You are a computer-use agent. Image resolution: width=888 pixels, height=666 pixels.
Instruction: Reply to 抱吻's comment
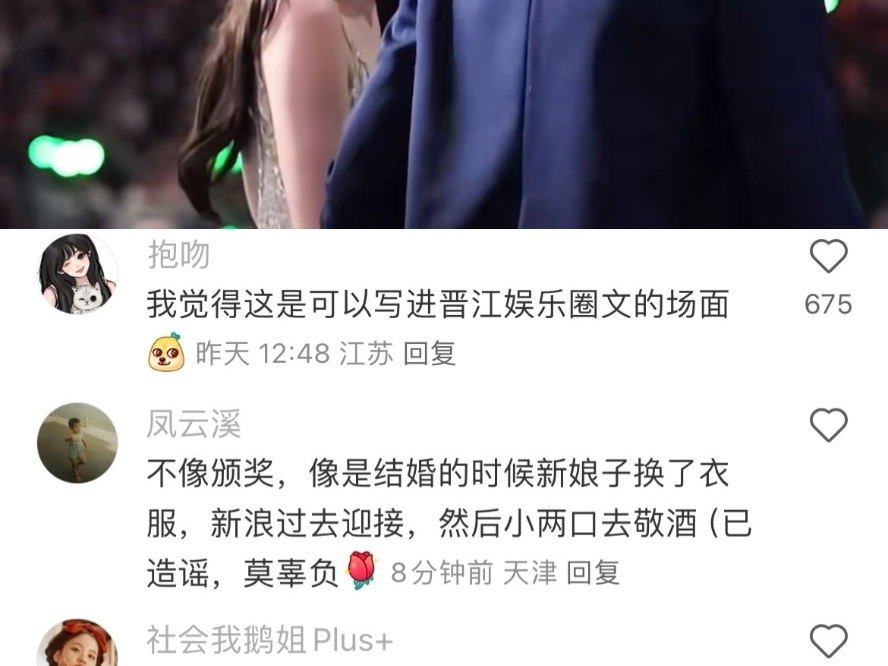click(x=429, y=353)
